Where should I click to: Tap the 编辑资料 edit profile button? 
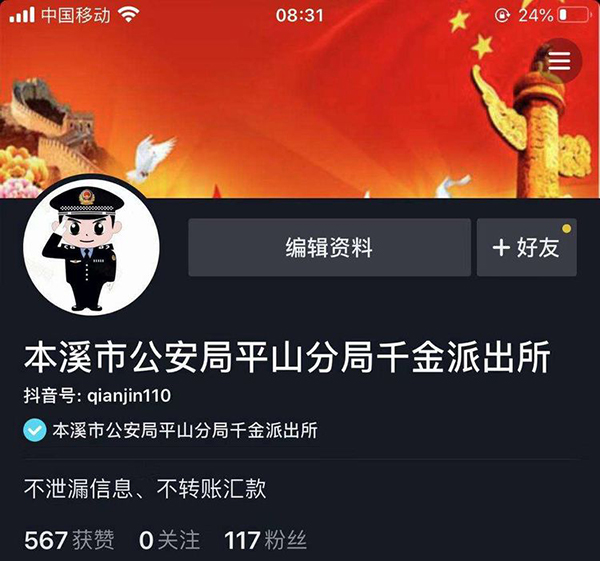(x=329, y=248)
